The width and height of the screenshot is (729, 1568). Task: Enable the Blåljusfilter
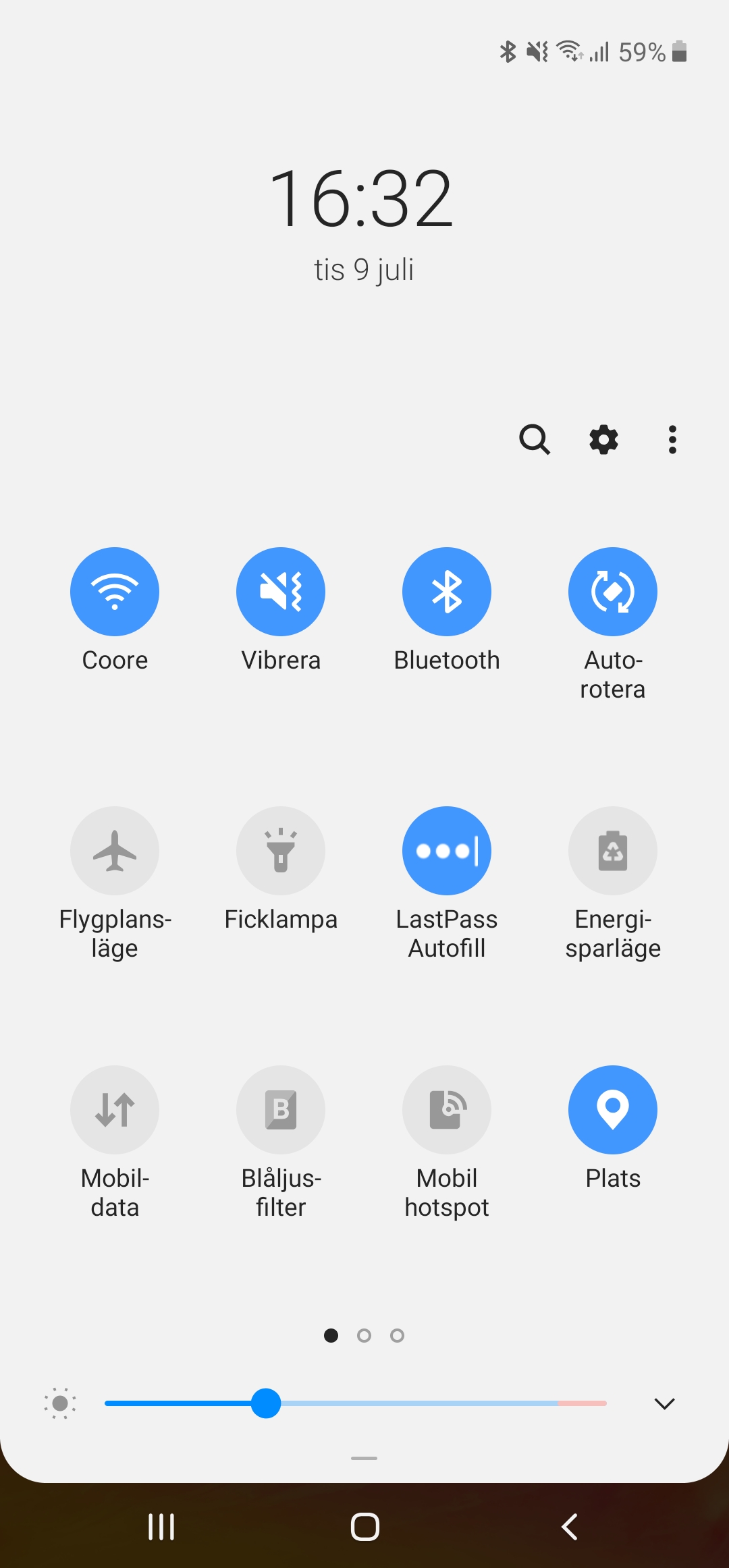pos(281,1110)
